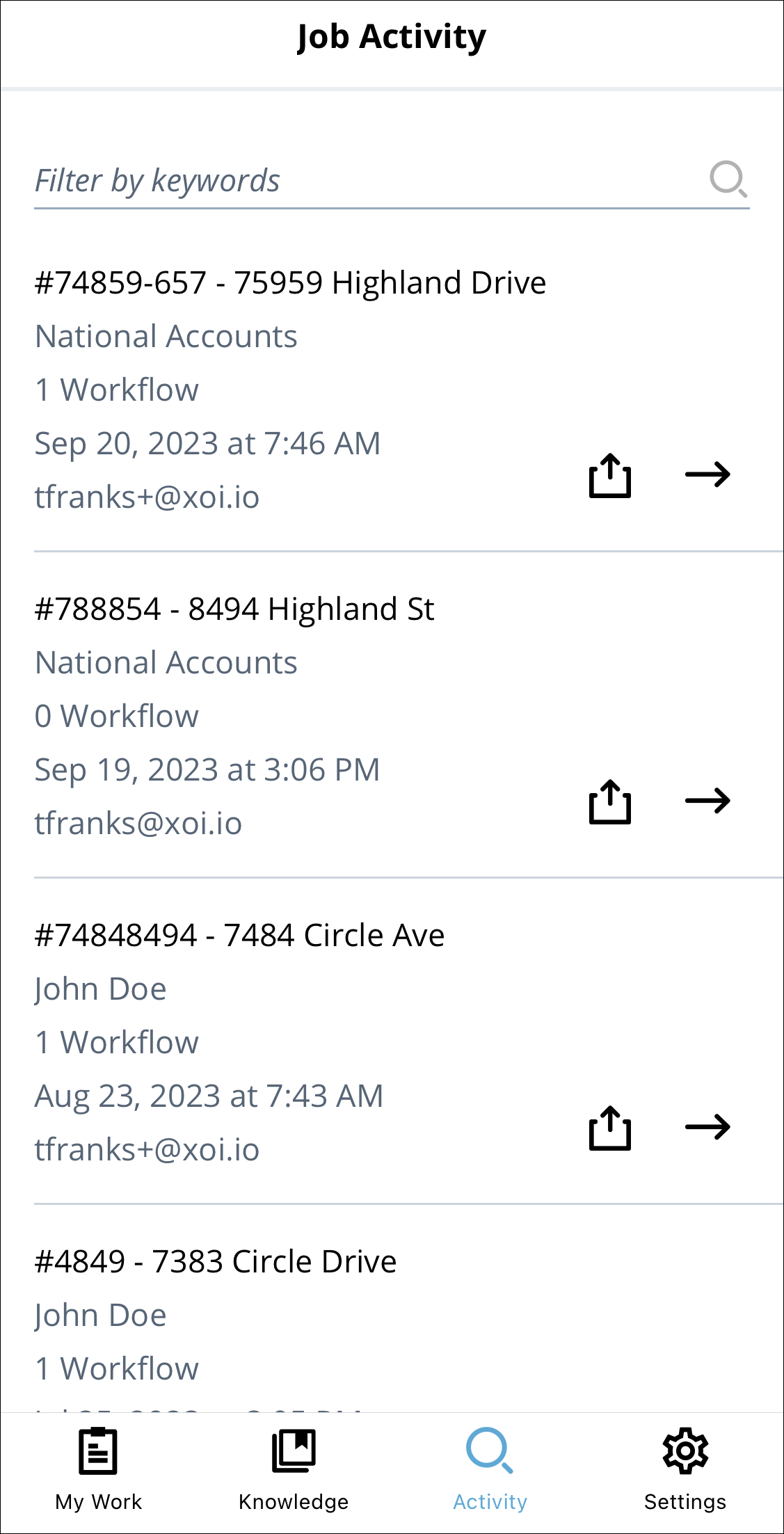
Task: Tap the Filter by keywords field
Action: 362,181
